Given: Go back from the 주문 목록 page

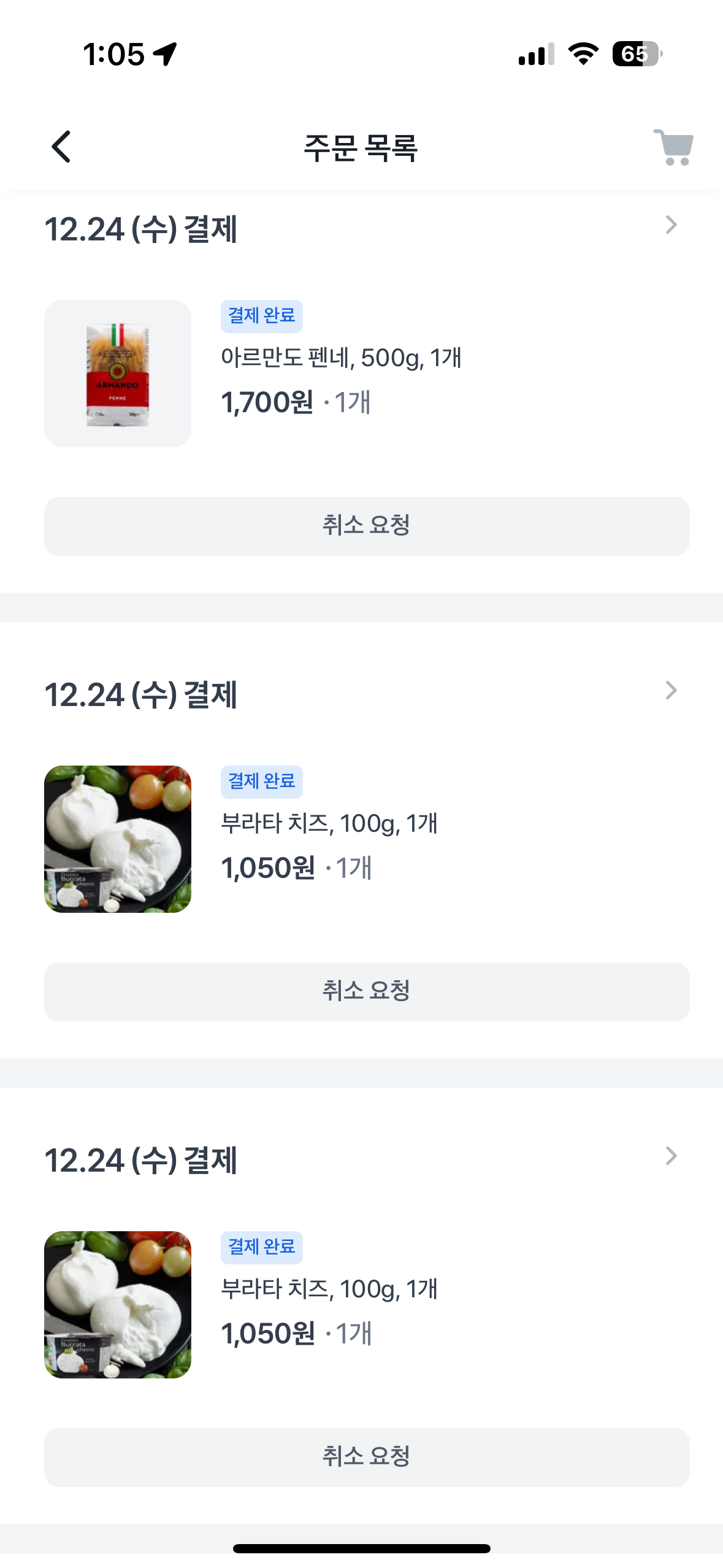Looking at the screenshot, I should (x=61, y=147).
